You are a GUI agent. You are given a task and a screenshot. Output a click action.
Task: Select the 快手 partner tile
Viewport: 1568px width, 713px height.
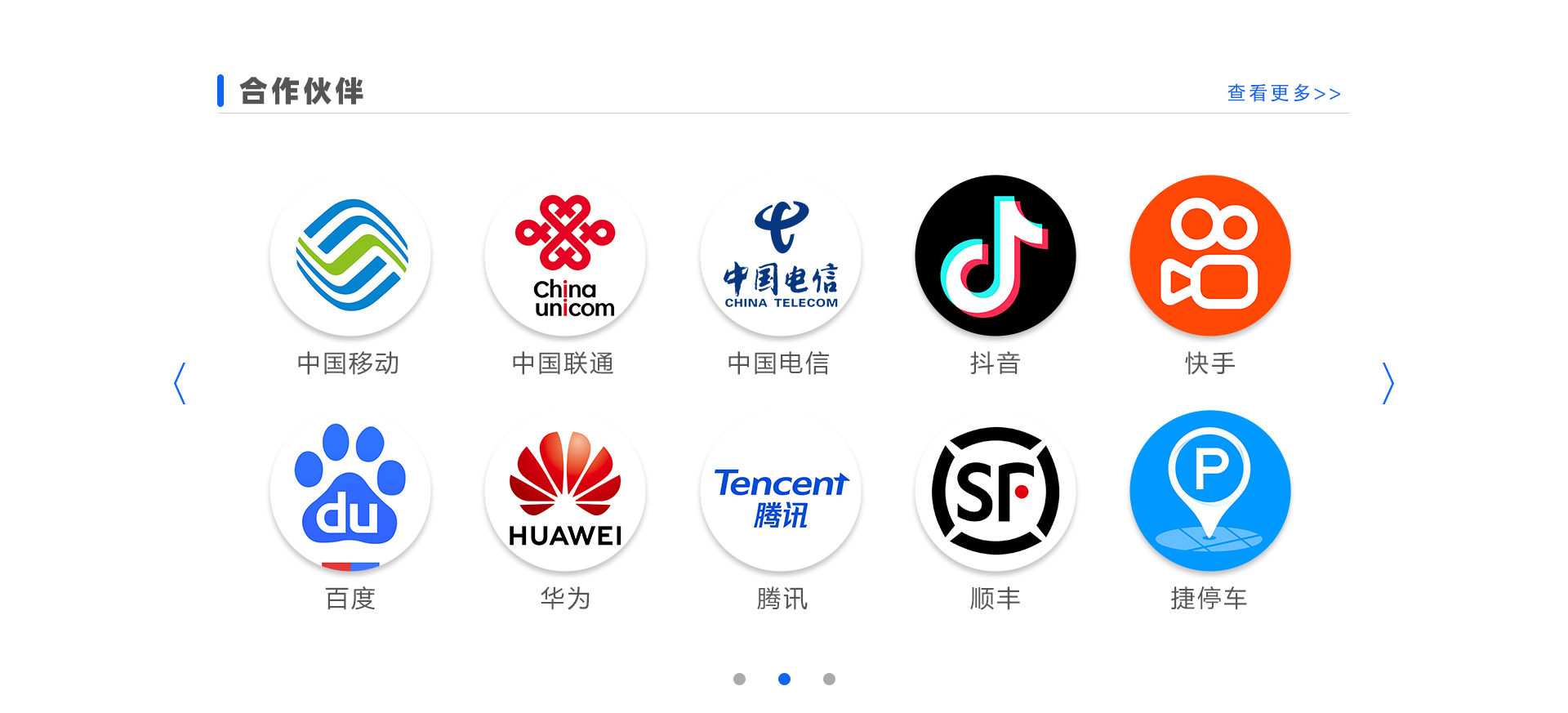tap(1210, 256)
